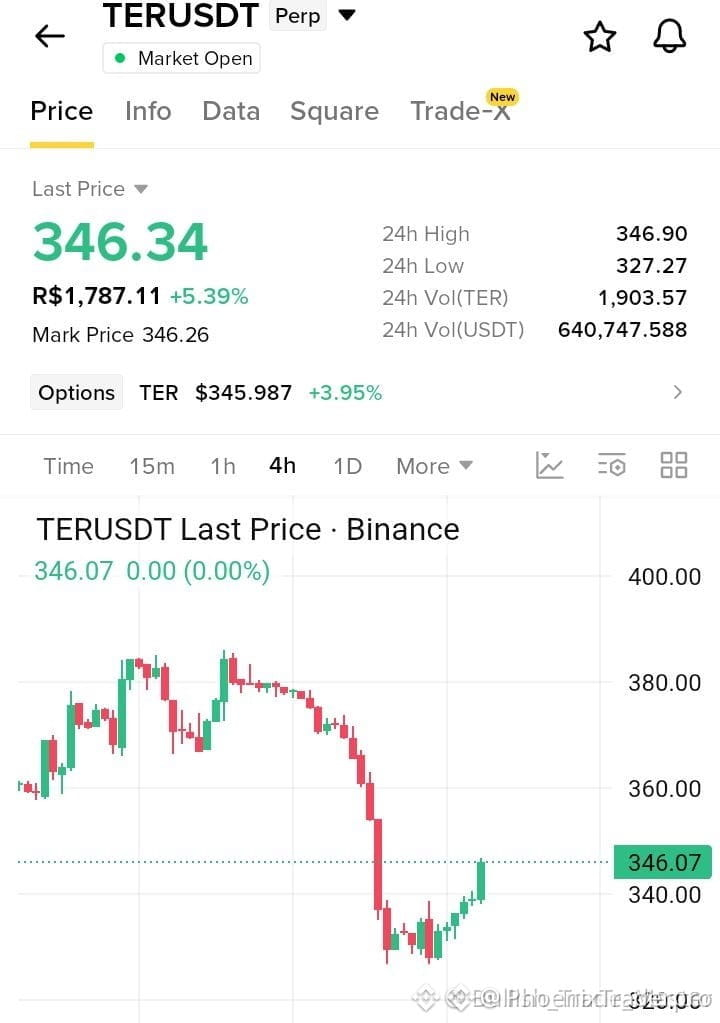Select the 1D chart interval

pyautogui.click(x=347, y=466)
